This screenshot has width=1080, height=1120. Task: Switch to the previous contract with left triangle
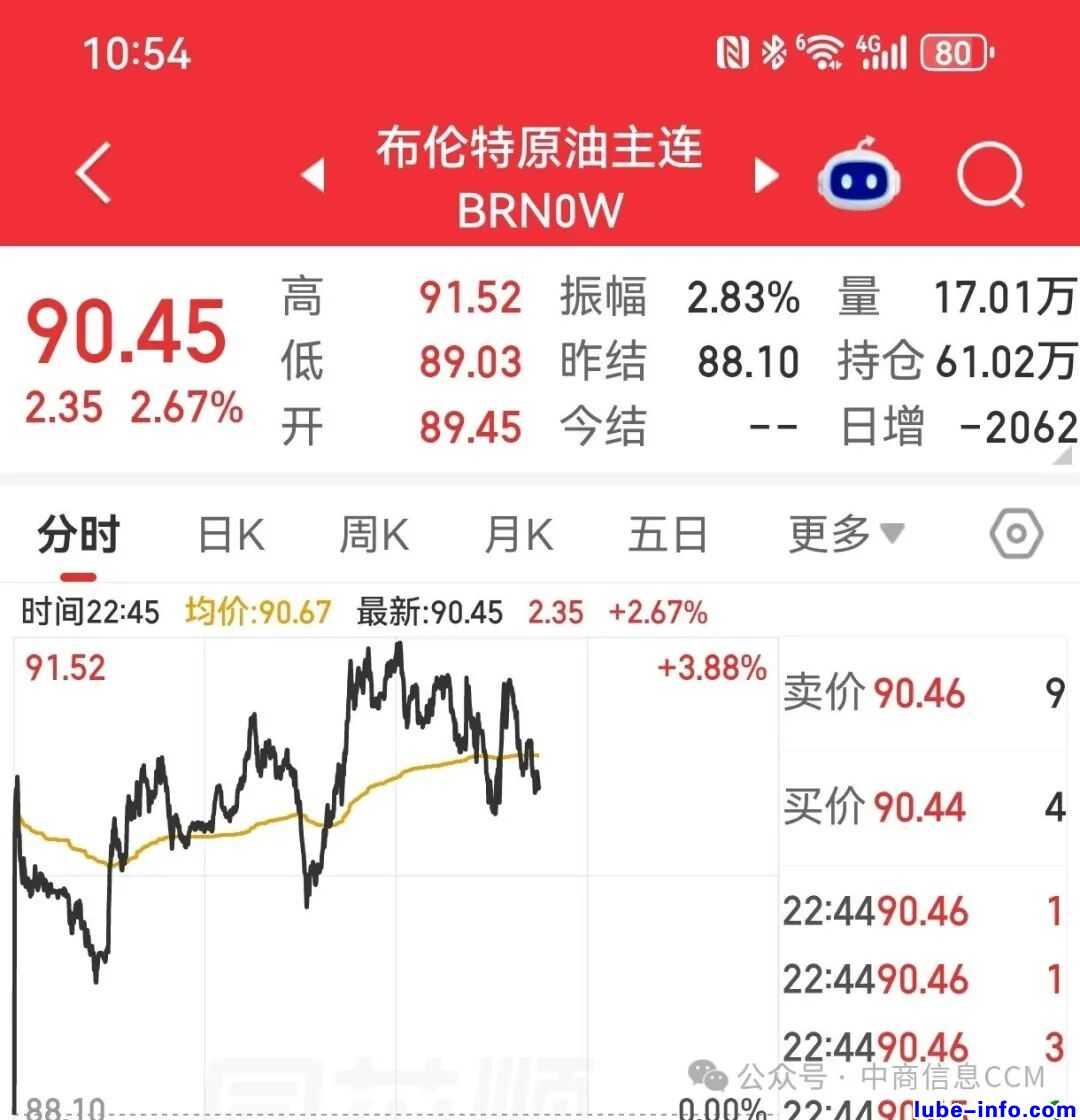pos(313,175)
